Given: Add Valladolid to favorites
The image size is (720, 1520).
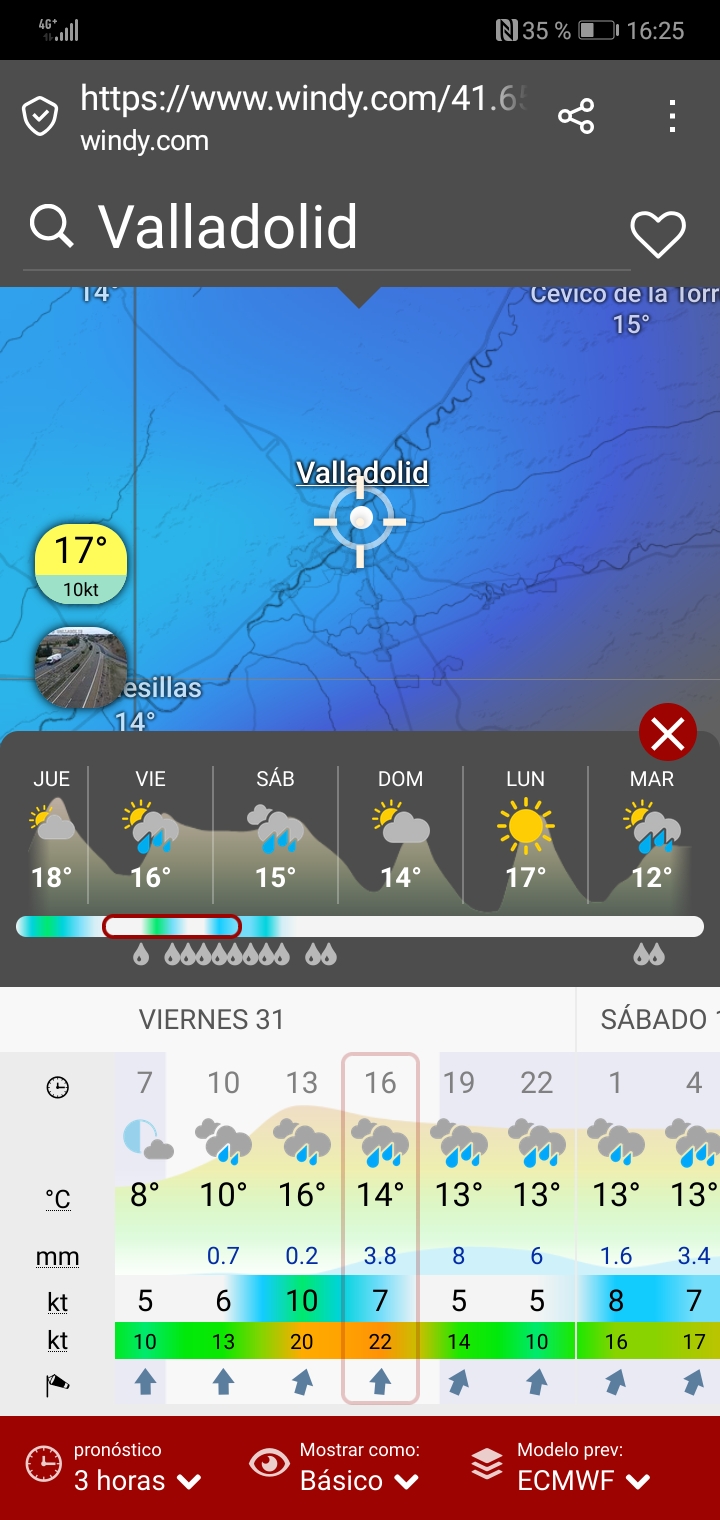Looking at the screenshot, I should click(x=658, y=234).
